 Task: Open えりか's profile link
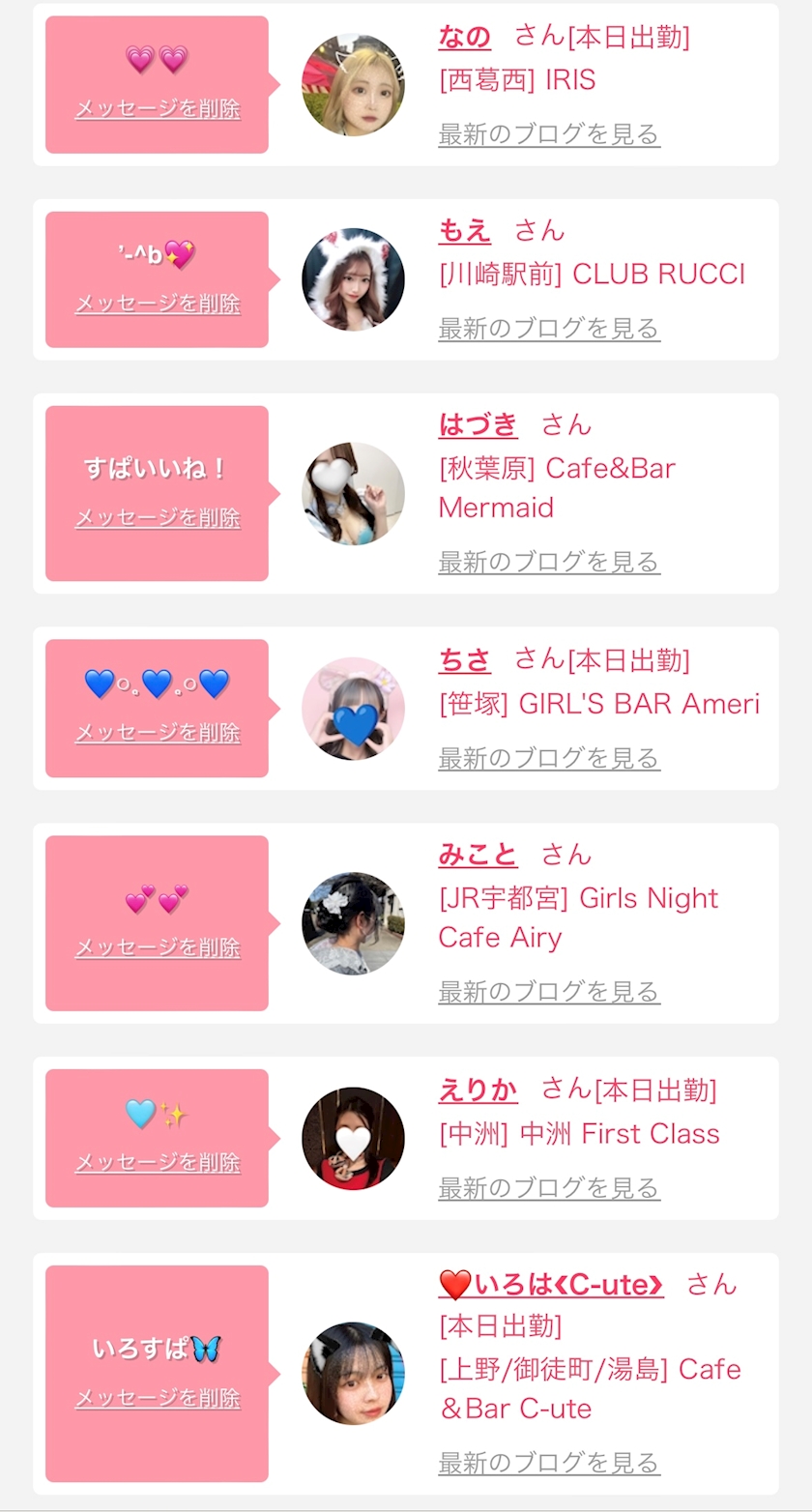(x=478, y=1090)
